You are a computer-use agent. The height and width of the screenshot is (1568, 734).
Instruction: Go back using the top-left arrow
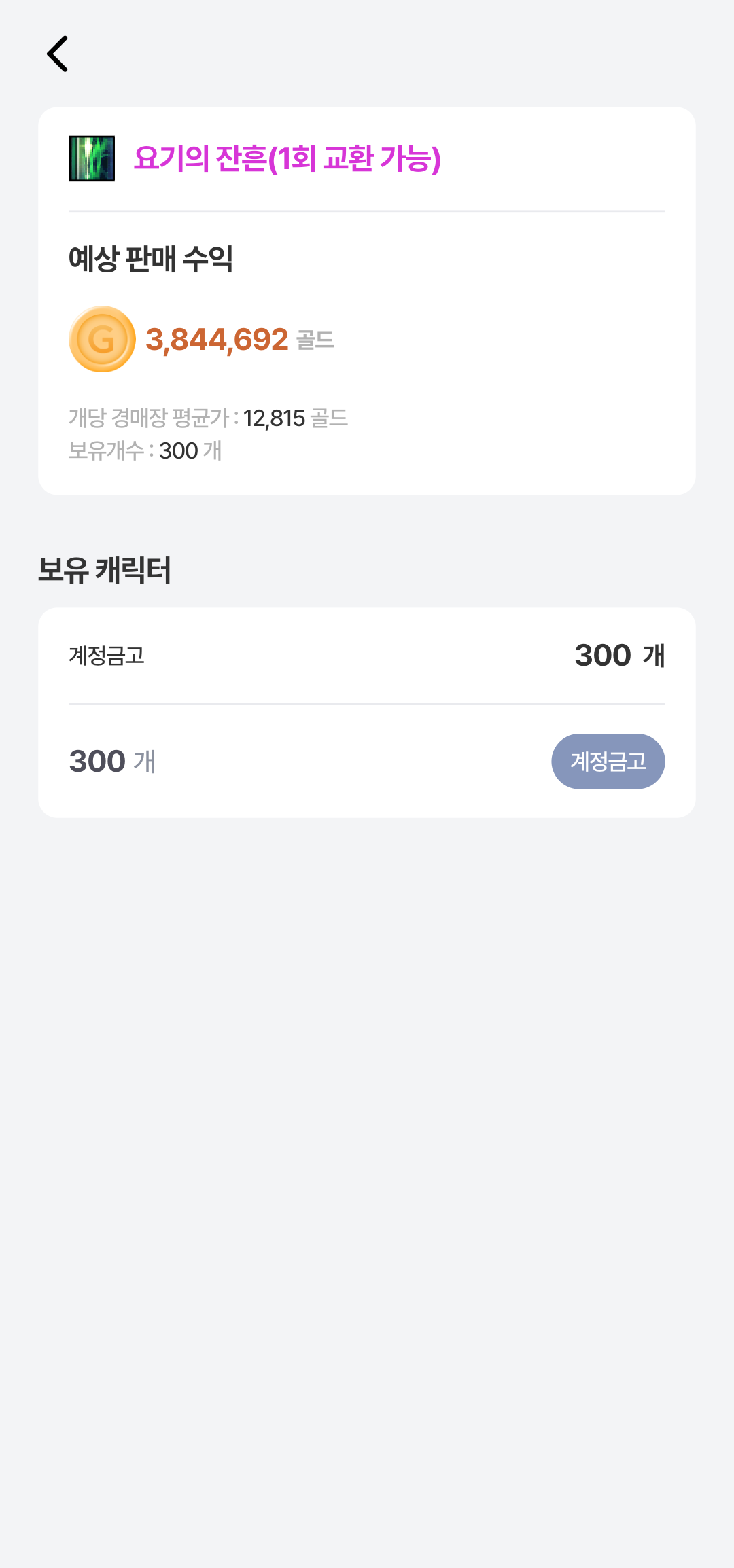(58, 54)
